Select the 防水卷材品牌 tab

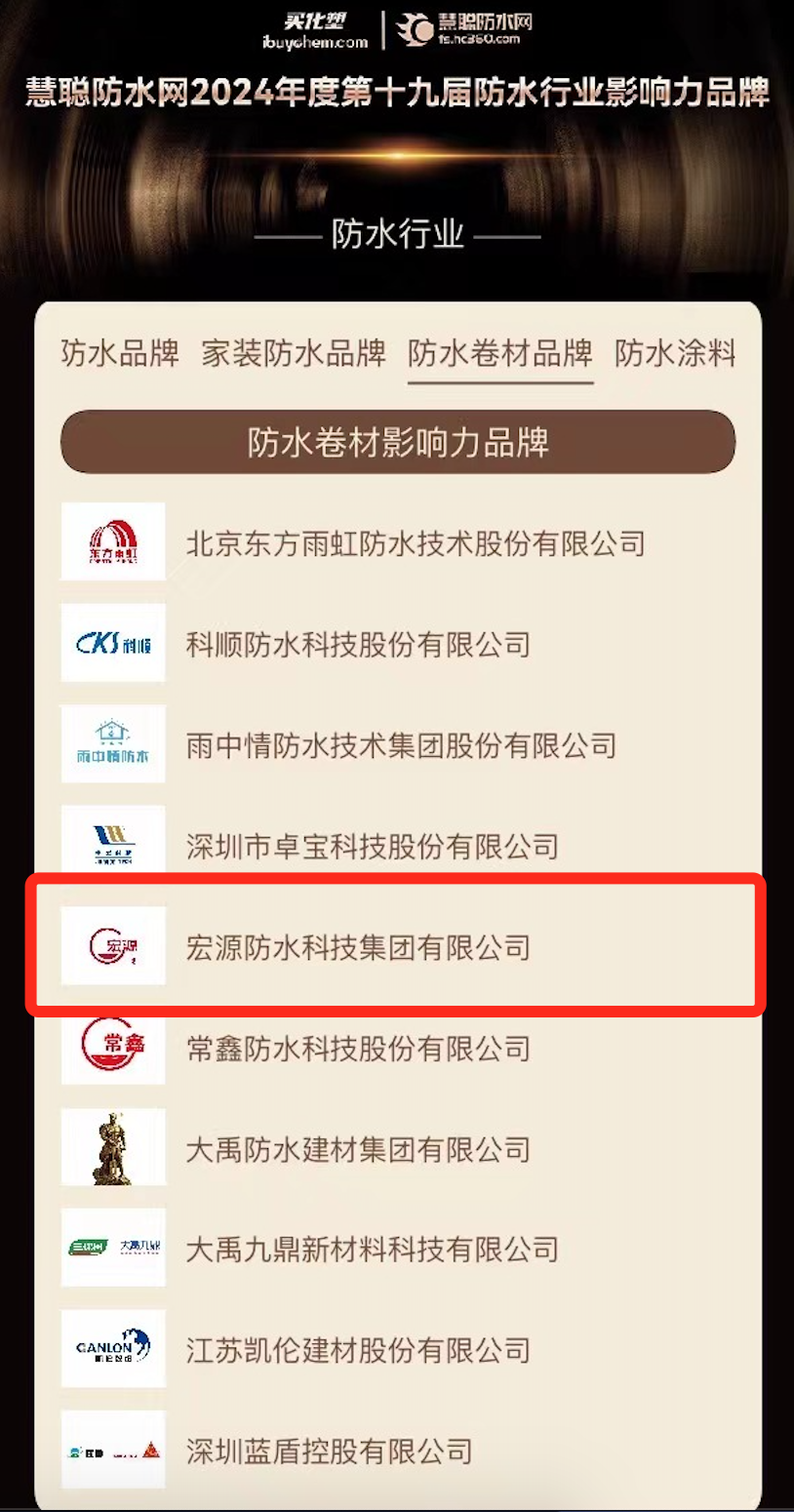[x=500, y=352]
